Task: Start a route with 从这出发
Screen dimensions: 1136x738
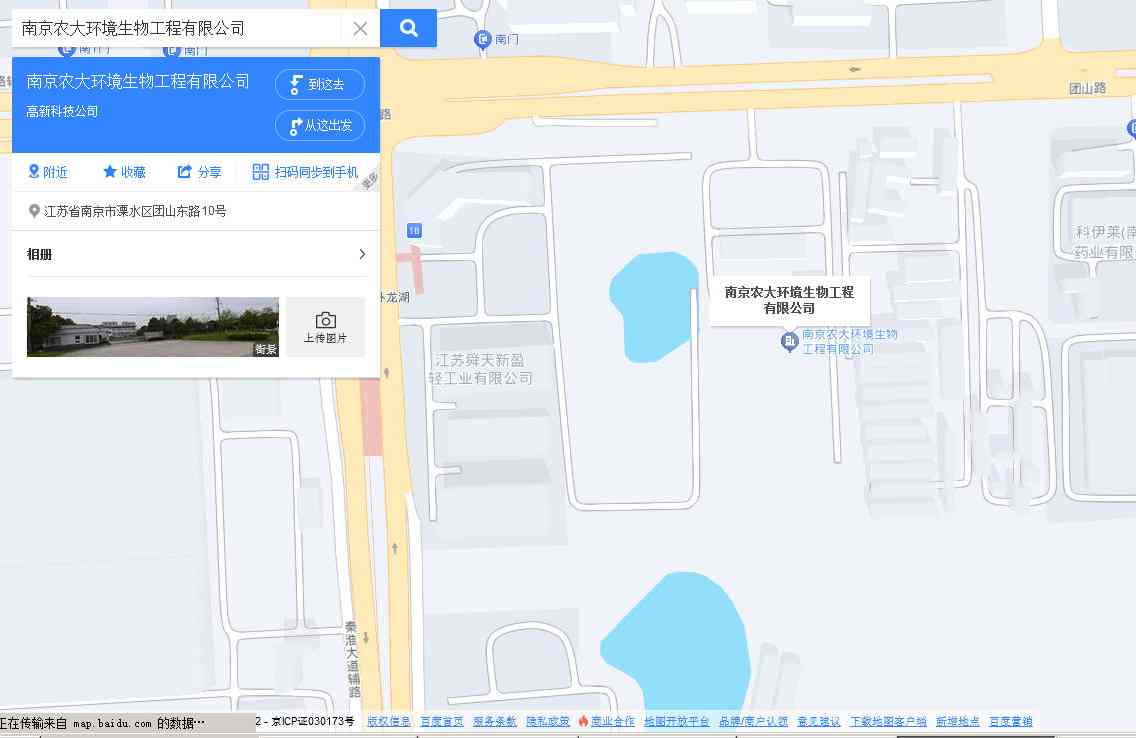Action: click(319, 126)
